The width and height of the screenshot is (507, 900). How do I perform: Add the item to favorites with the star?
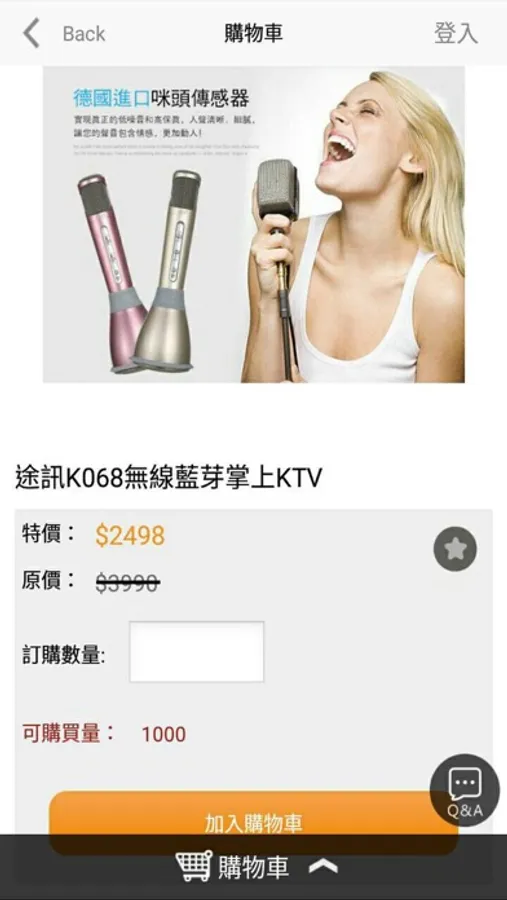[x=455, y=549]
